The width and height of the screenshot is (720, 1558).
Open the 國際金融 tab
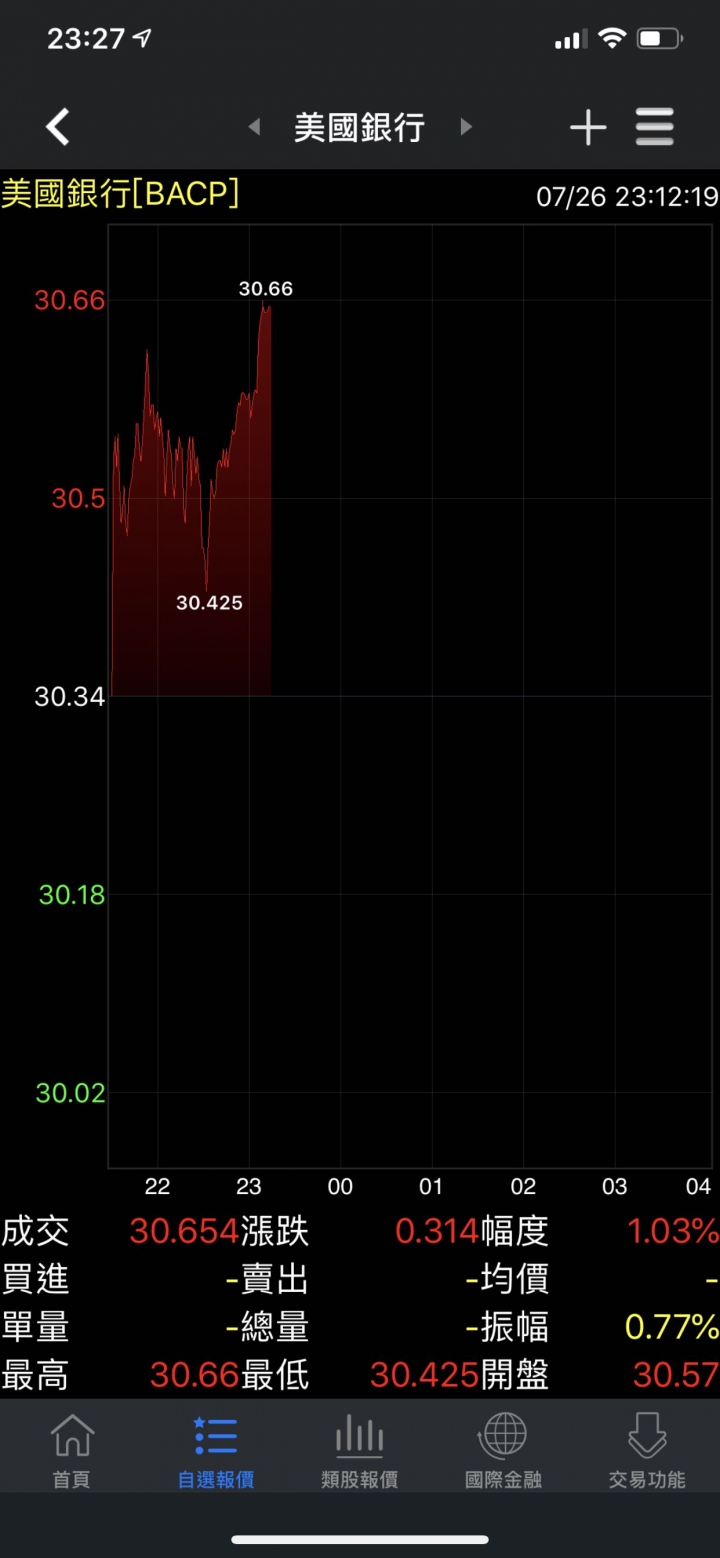[x=504, y=1451]
